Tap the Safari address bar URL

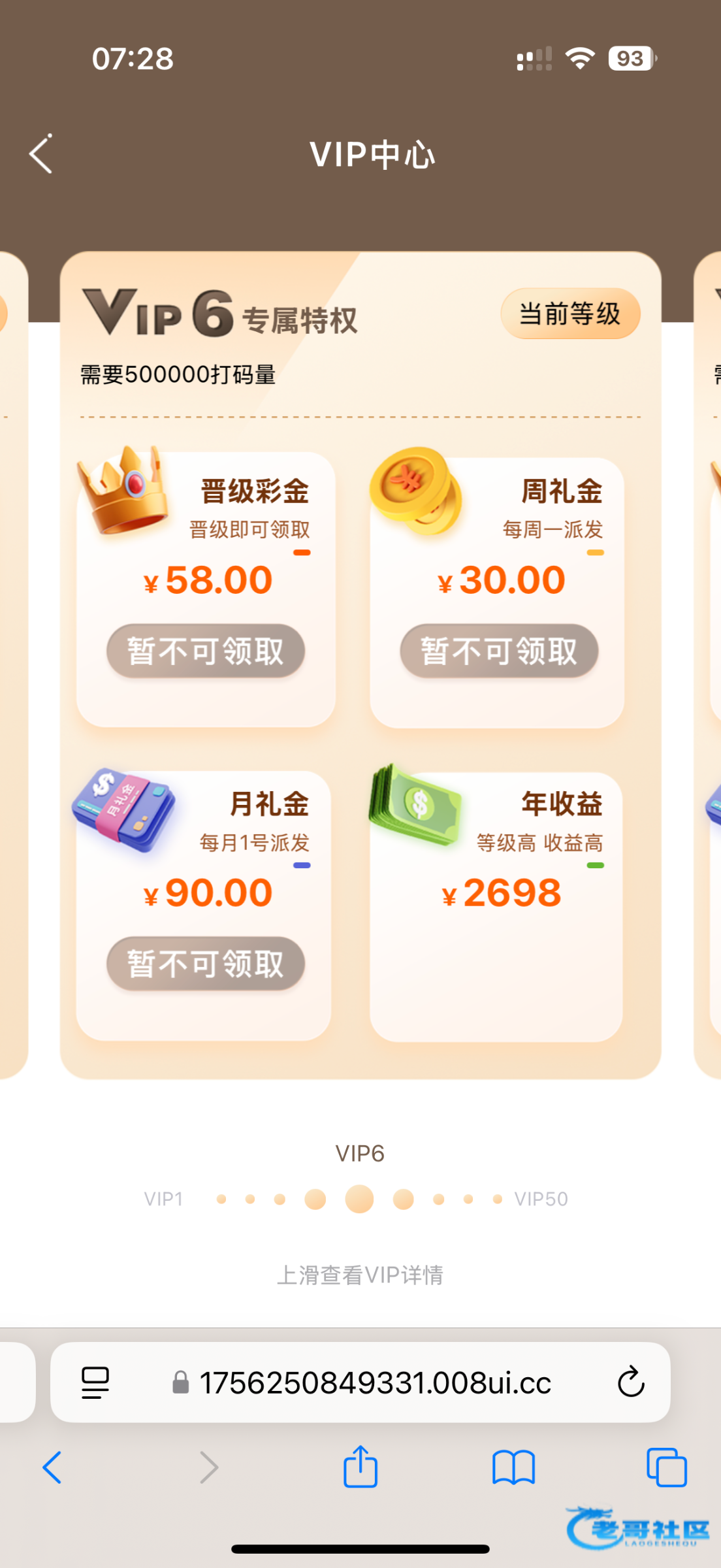(x=374, y=1382)
